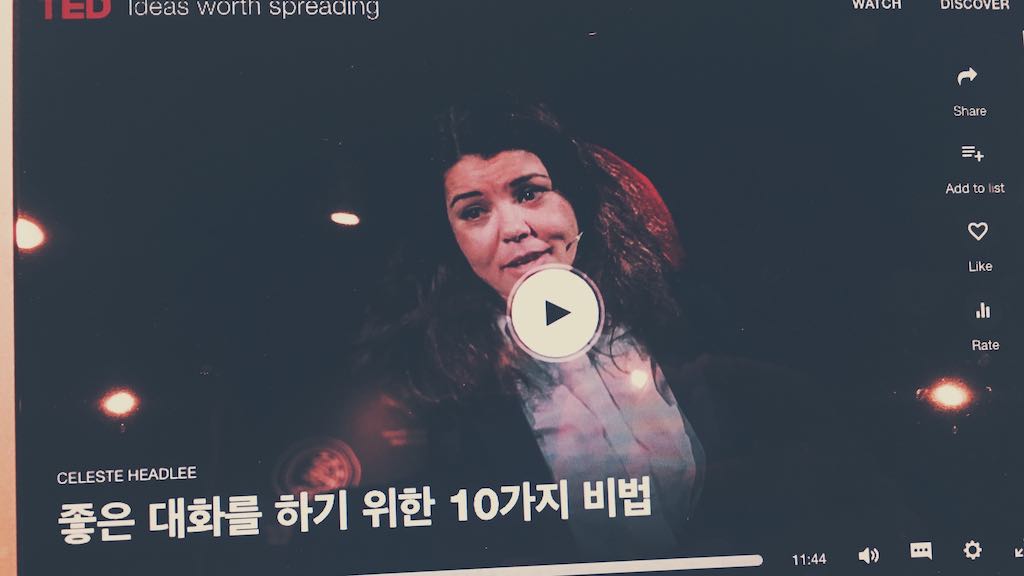Viewport: 1024px width, 576px height.
Task: Enter fullscreen mode
Action: pyautogui.click(x=1018, y=550)
